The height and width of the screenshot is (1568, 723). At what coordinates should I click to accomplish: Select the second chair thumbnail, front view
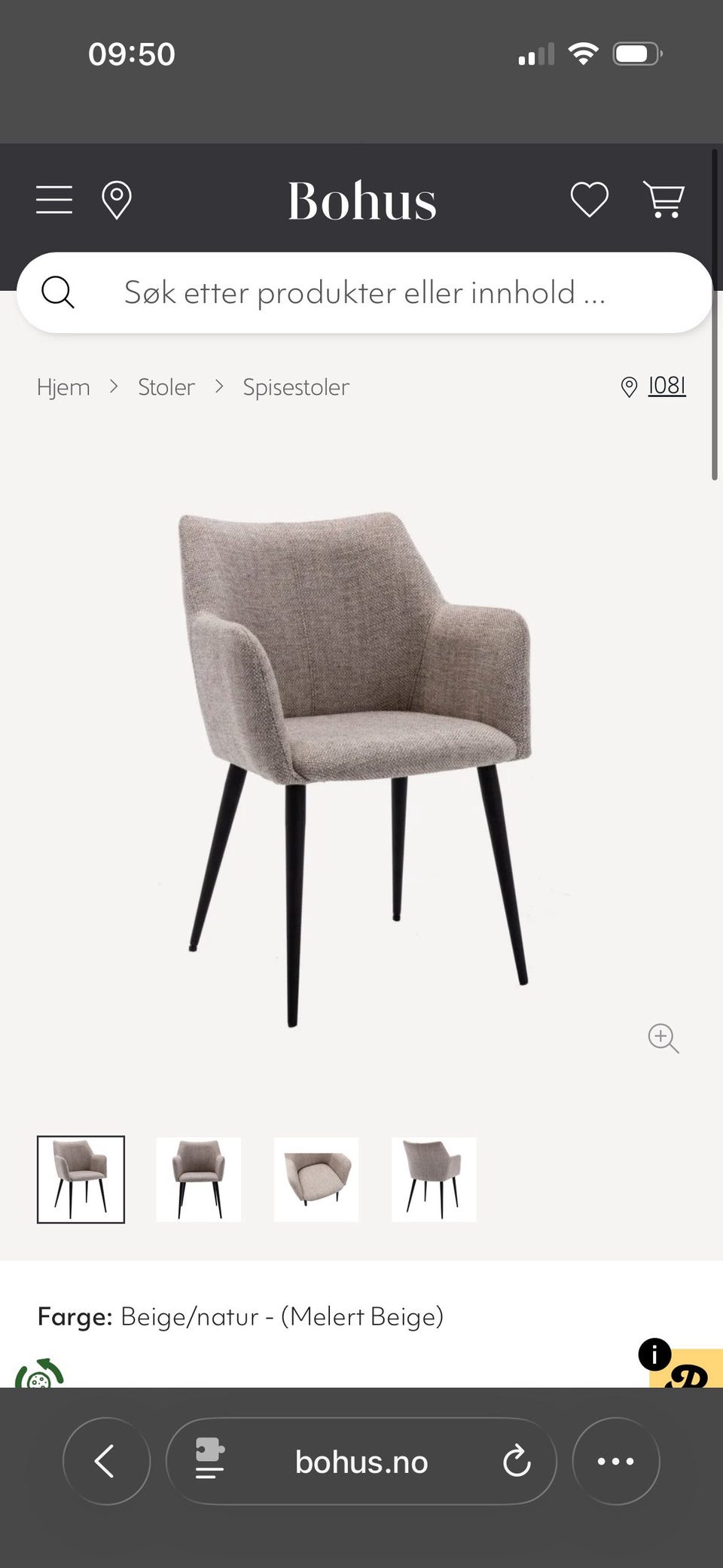(x=199, y=1179)
